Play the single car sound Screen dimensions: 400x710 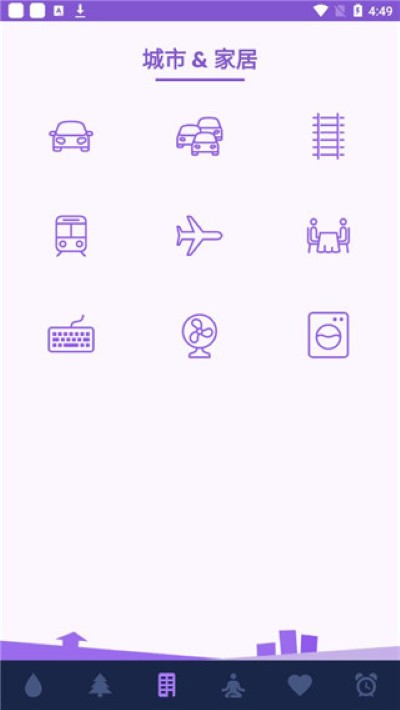coord(71,136)
